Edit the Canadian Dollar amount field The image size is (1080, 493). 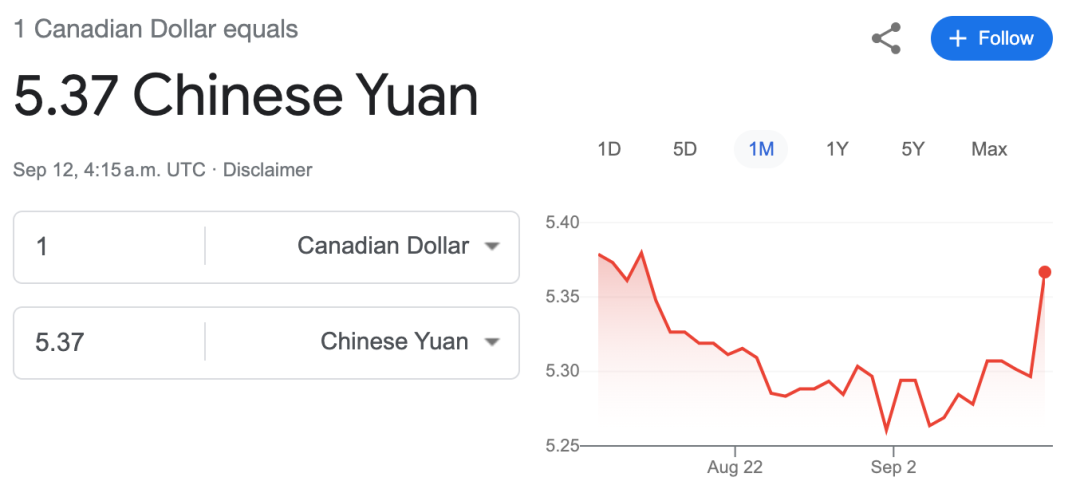point(110,246)
